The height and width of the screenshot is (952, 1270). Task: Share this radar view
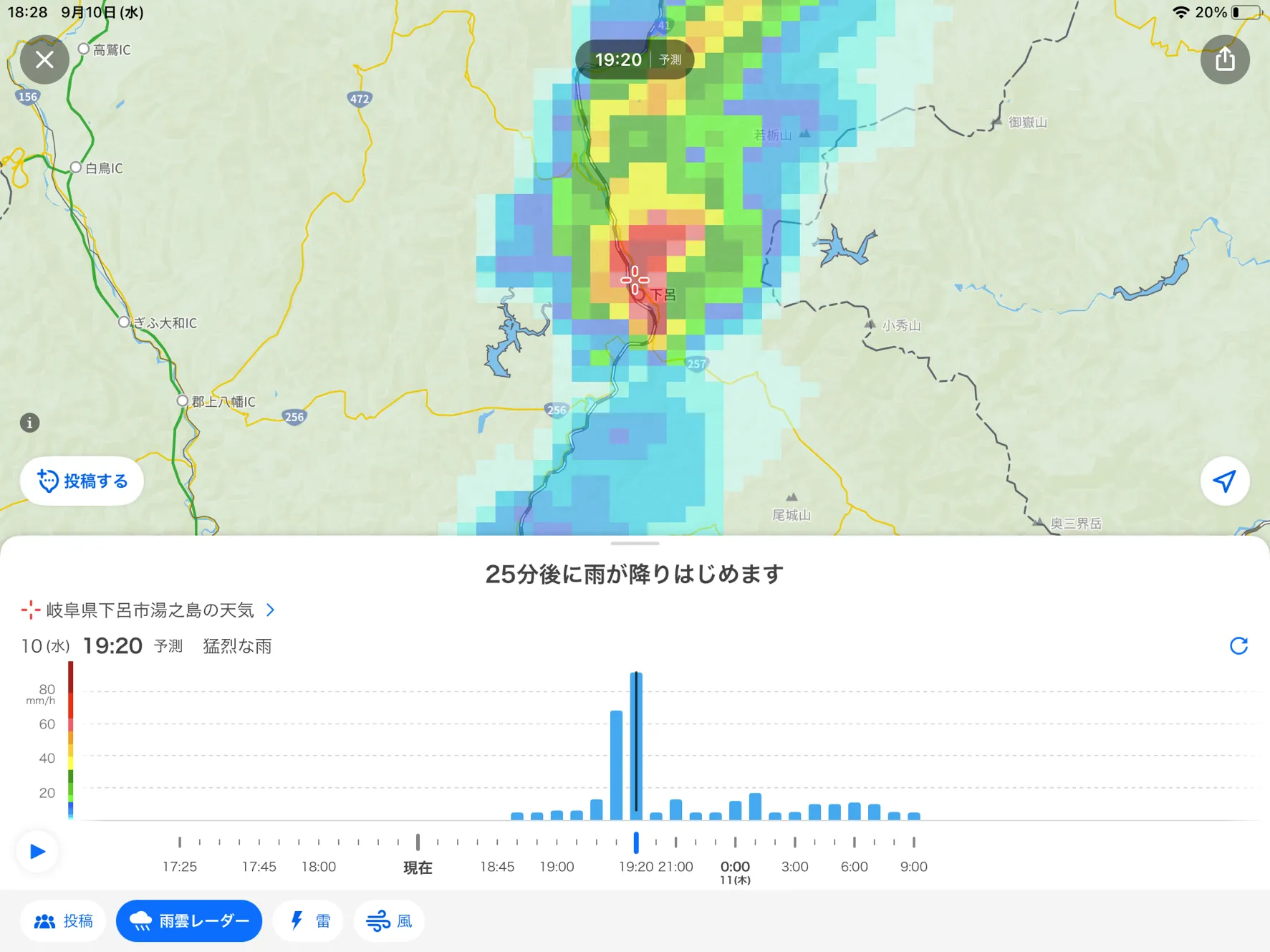click(1225, 59)
